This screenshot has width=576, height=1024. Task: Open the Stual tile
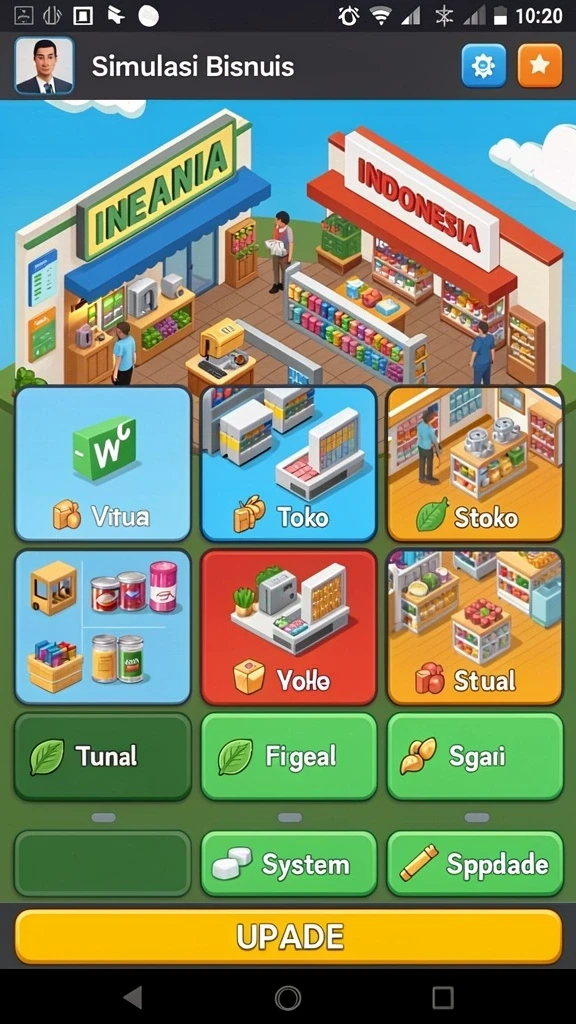[475, 627]
